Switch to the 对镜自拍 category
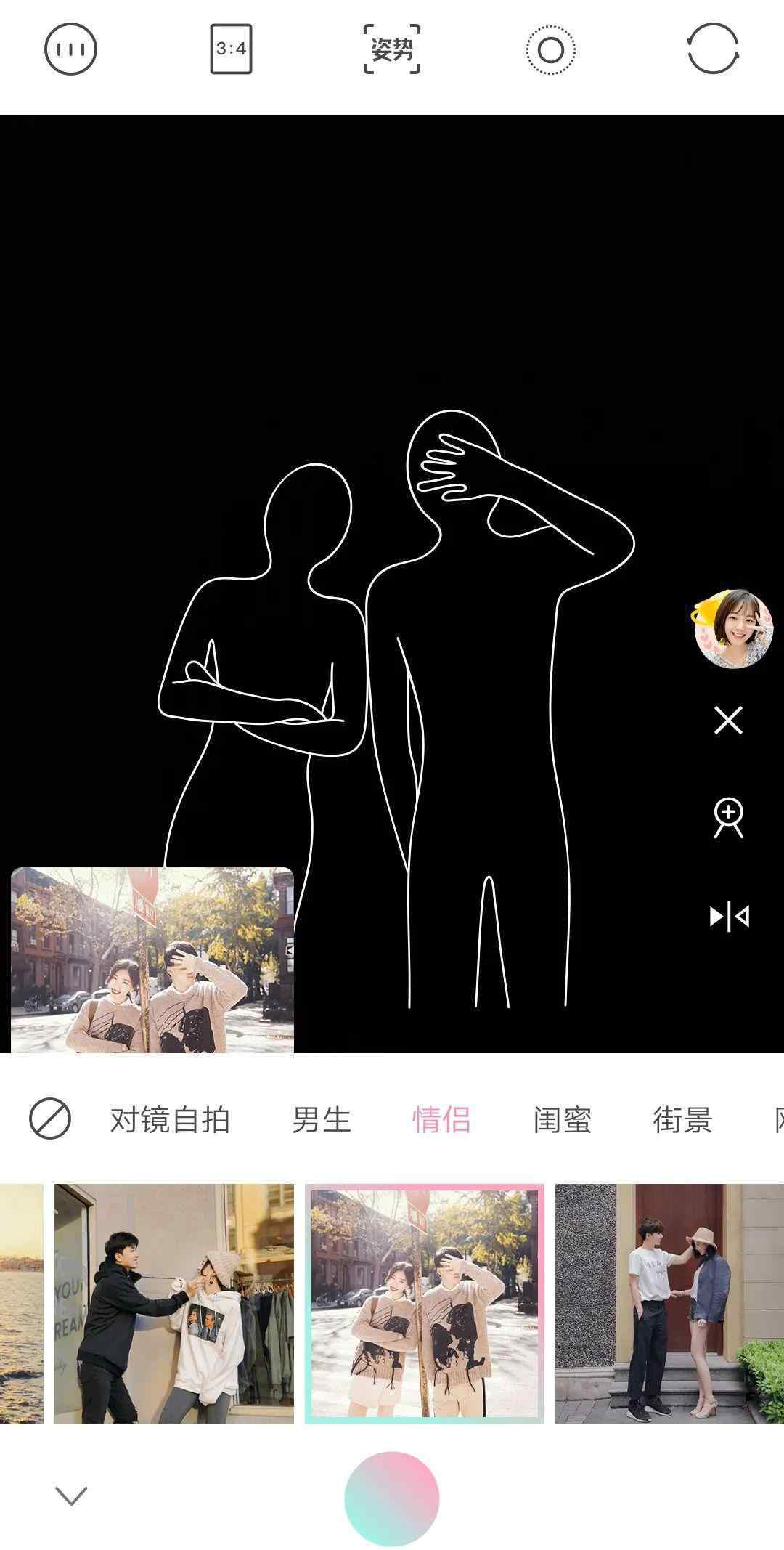784x1550 pixels. pos(170,1119)
